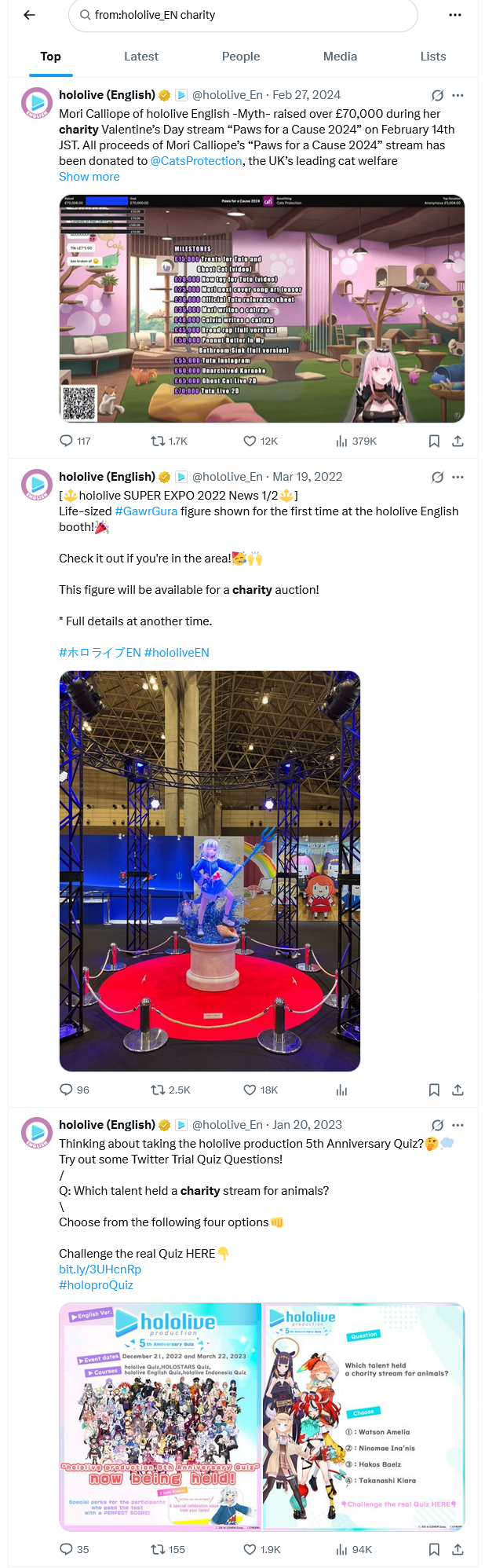Switch to the Latest tab
Viewport: 485px width, 1568px height.
141,57
